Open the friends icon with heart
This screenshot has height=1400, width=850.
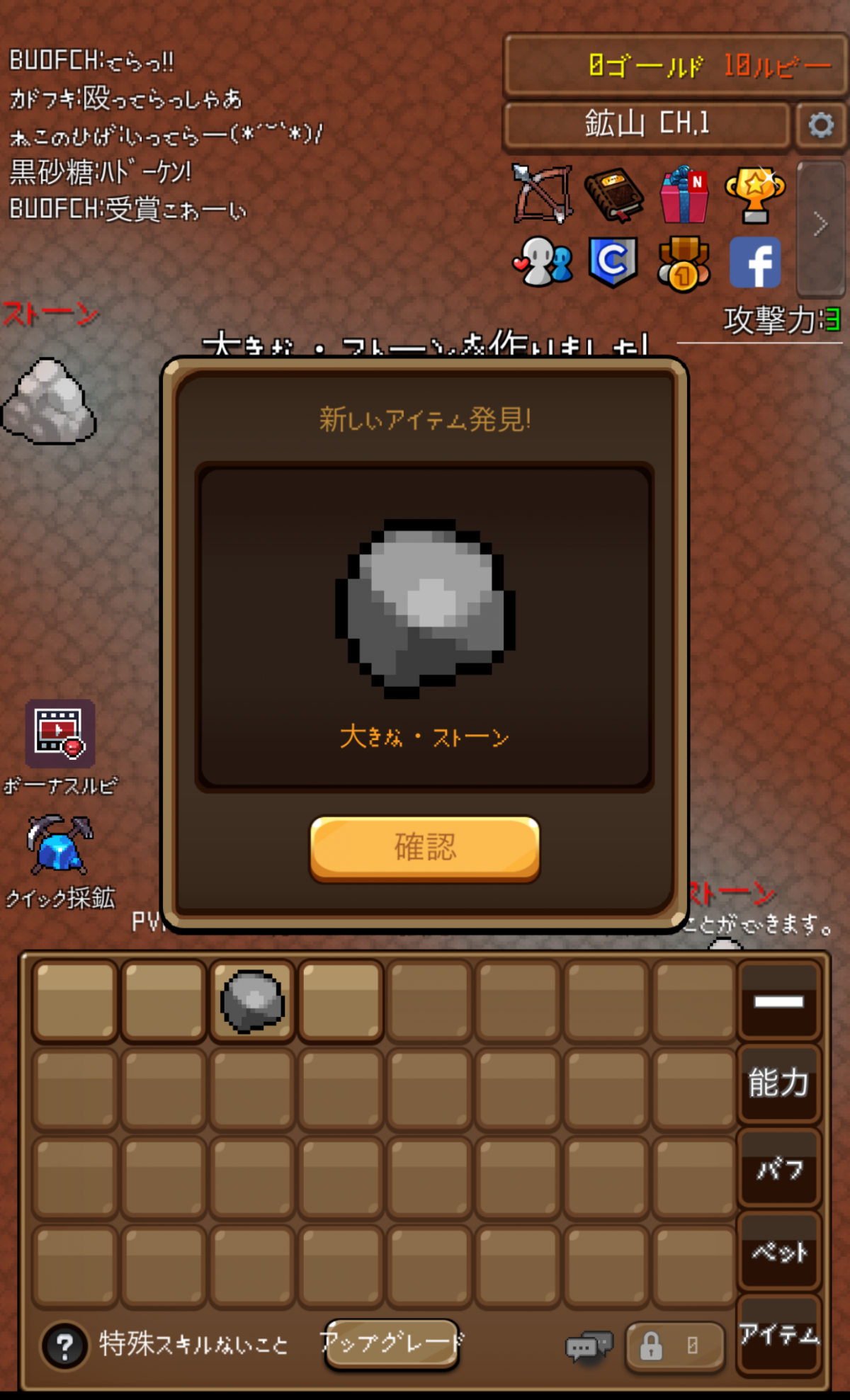[x=543, y=262]
